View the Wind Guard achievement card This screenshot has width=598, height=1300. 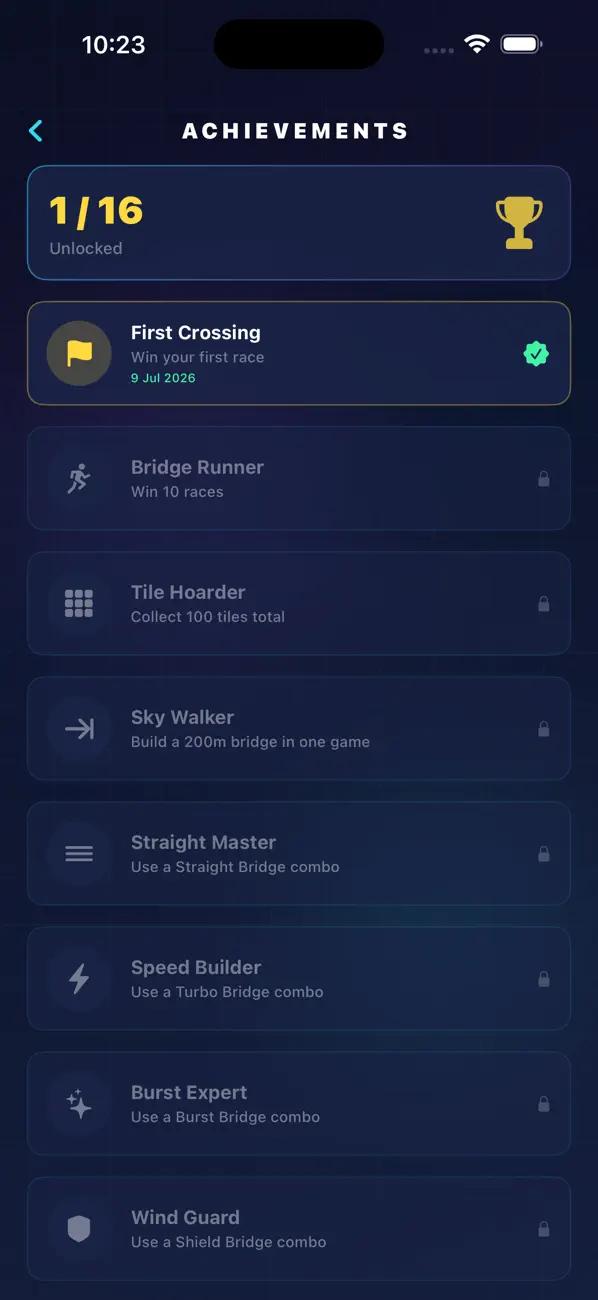tap(299, 1228)
